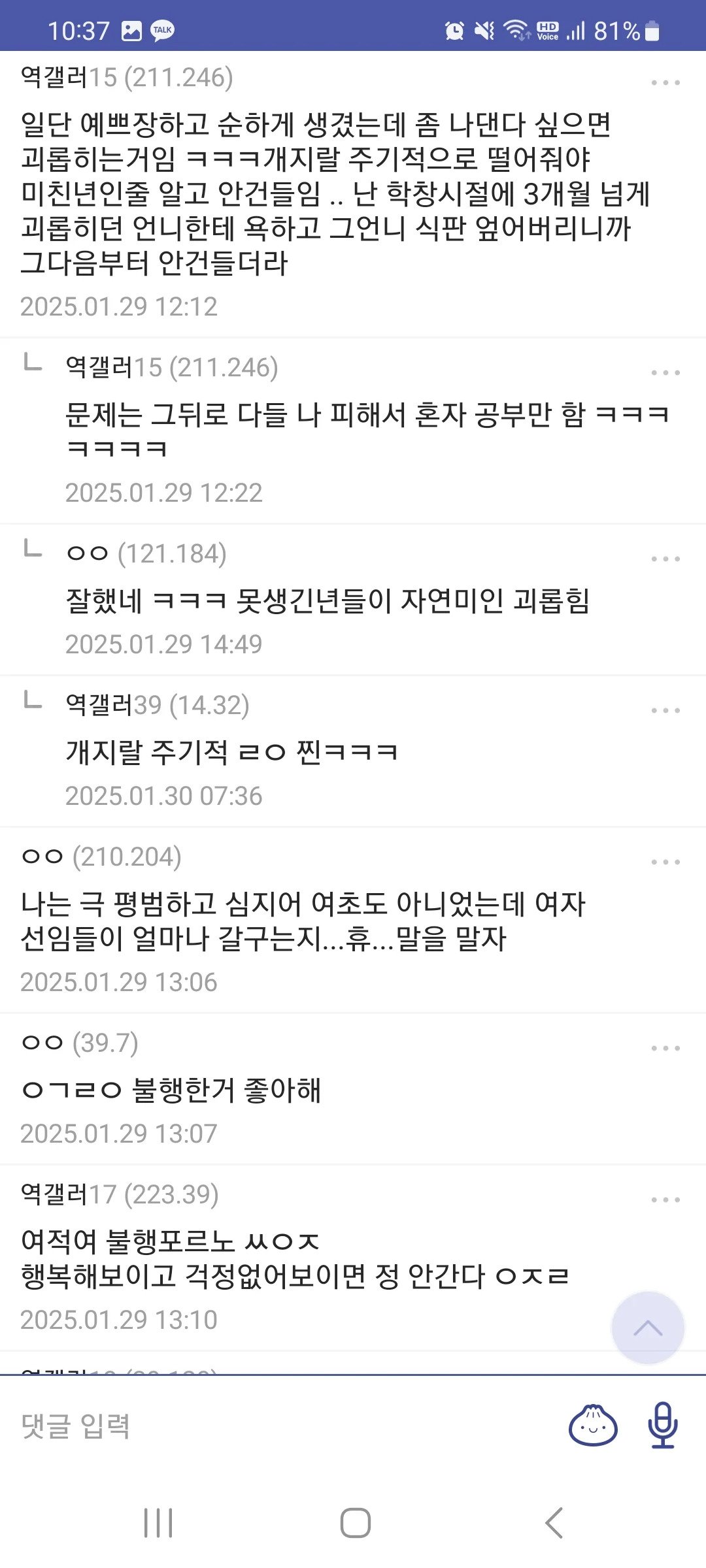Open options for 역갤러39's reply
This screenshot has height=1568, width=706.
[665, 711]
